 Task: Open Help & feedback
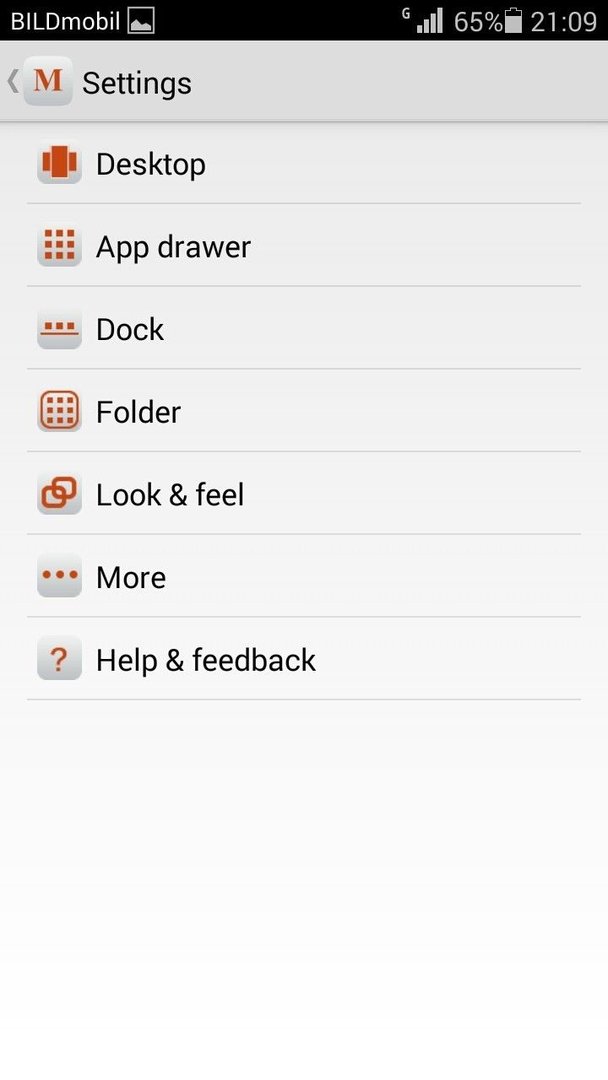pos(304,658)
